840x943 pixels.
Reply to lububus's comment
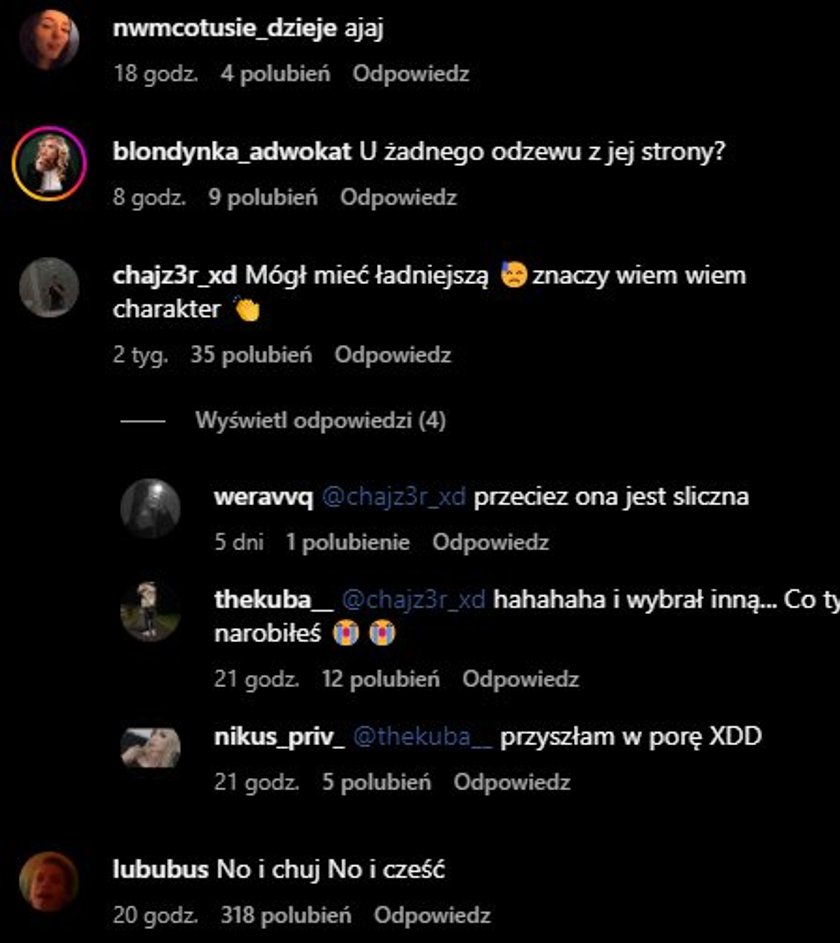click(432, 915)
